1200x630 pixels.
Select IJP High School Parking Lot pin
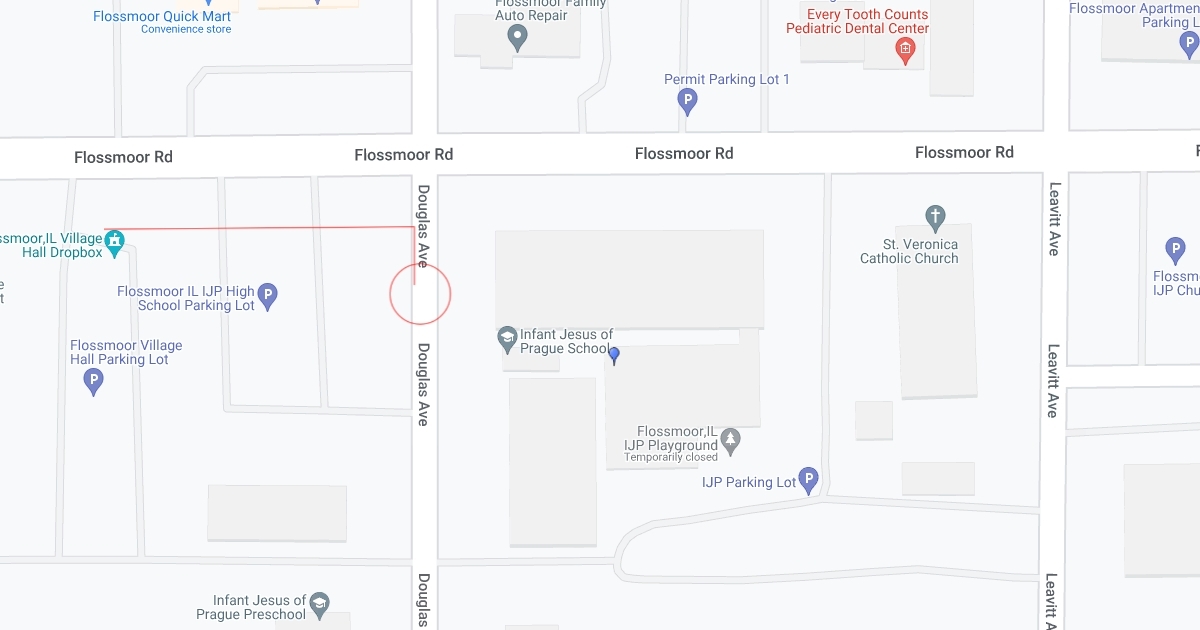coord(267,294)
